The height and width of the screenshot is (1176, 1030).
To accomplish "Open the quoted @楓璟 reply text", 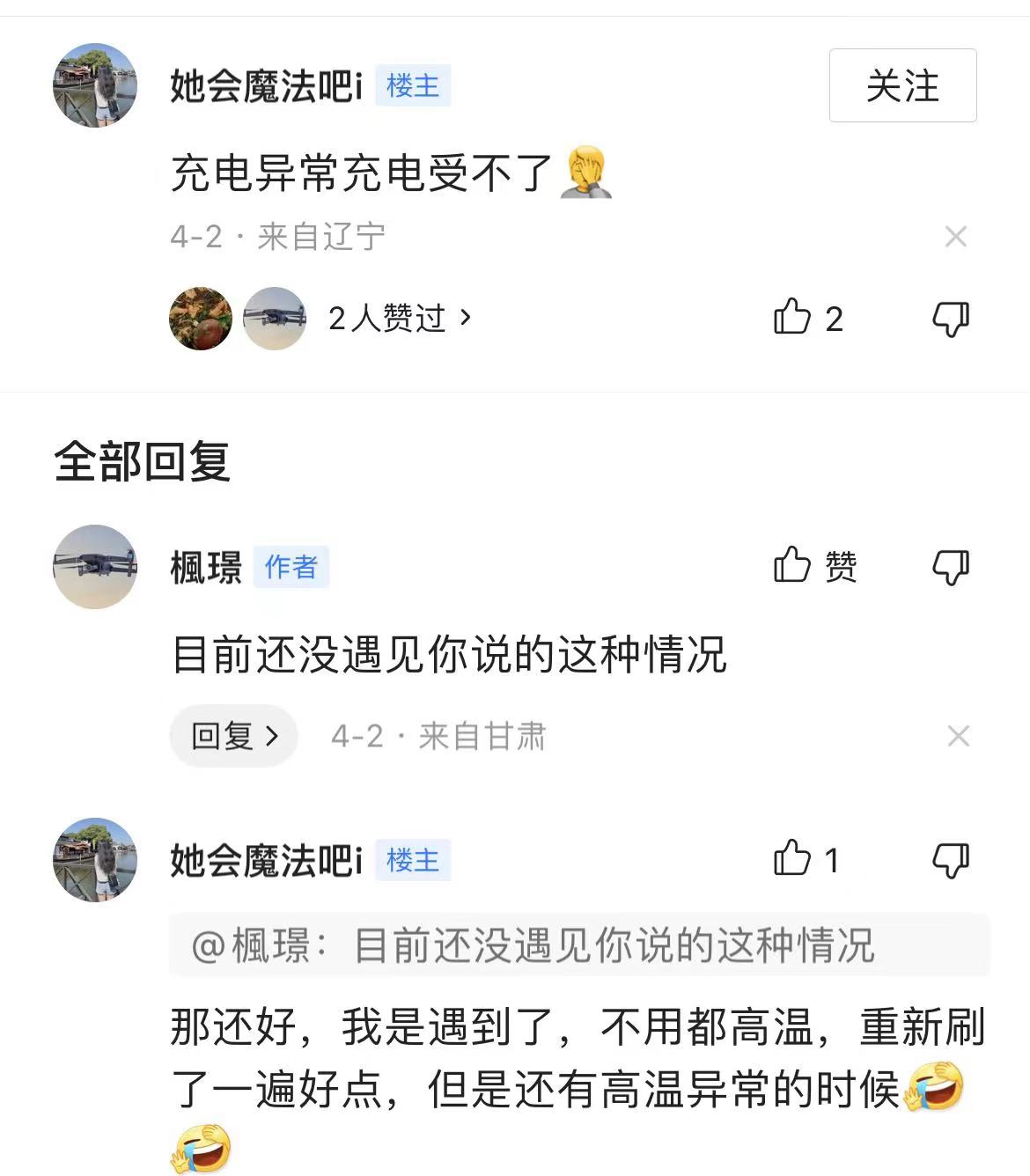I will [x=537, y=944].
